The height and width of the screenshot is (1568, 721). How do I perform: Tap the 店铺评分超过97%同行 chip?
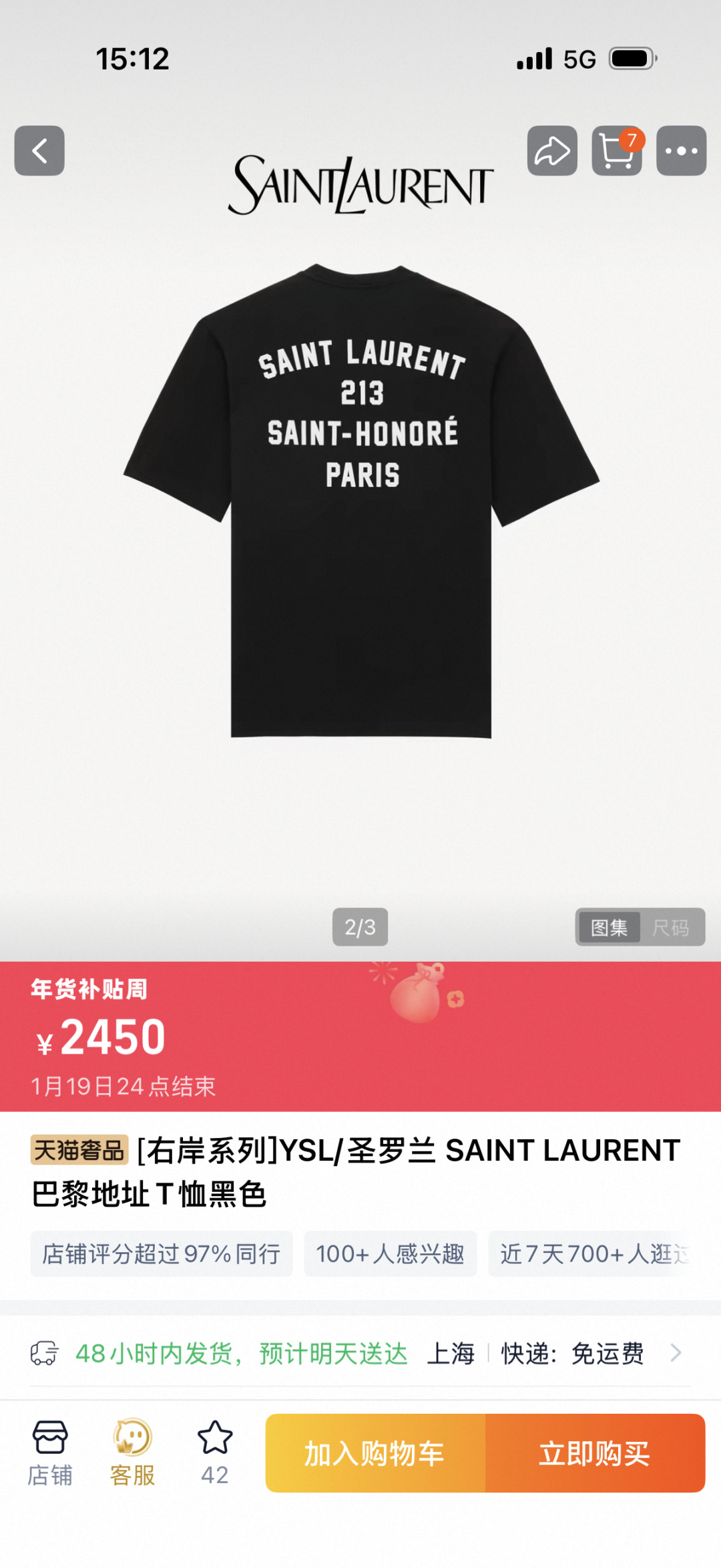click(x=162, y=1253)
